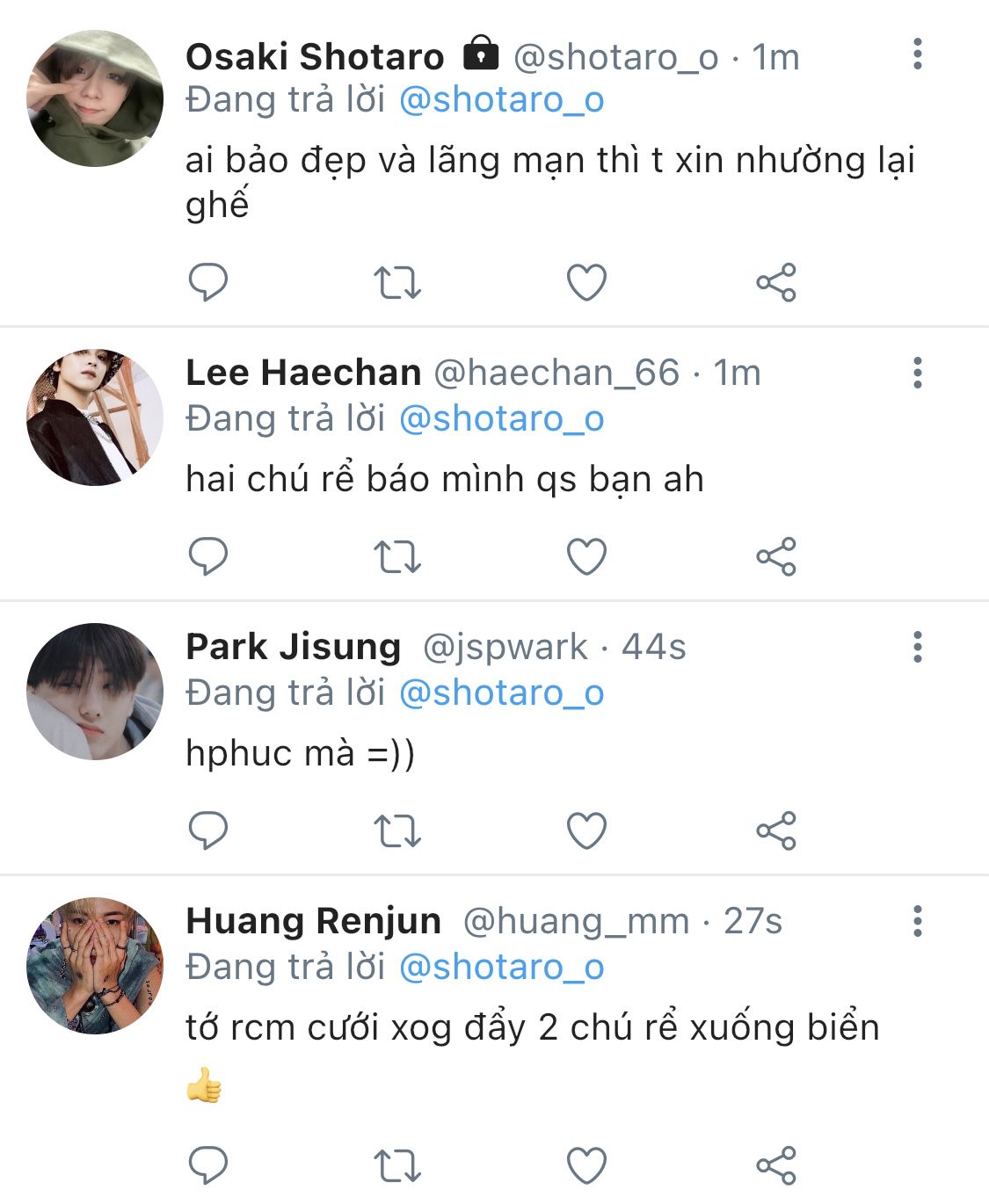Open Lee Haechan's profile picture
Screen dimensions: 989x1204
95,417
